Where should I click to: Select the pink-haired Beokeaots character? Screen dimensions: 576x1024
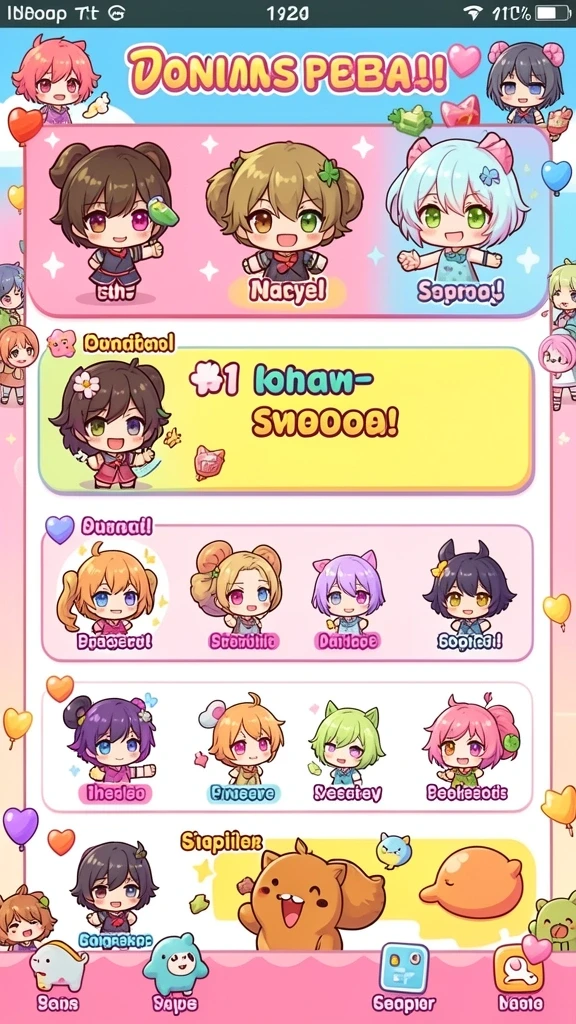click(467, 748)
